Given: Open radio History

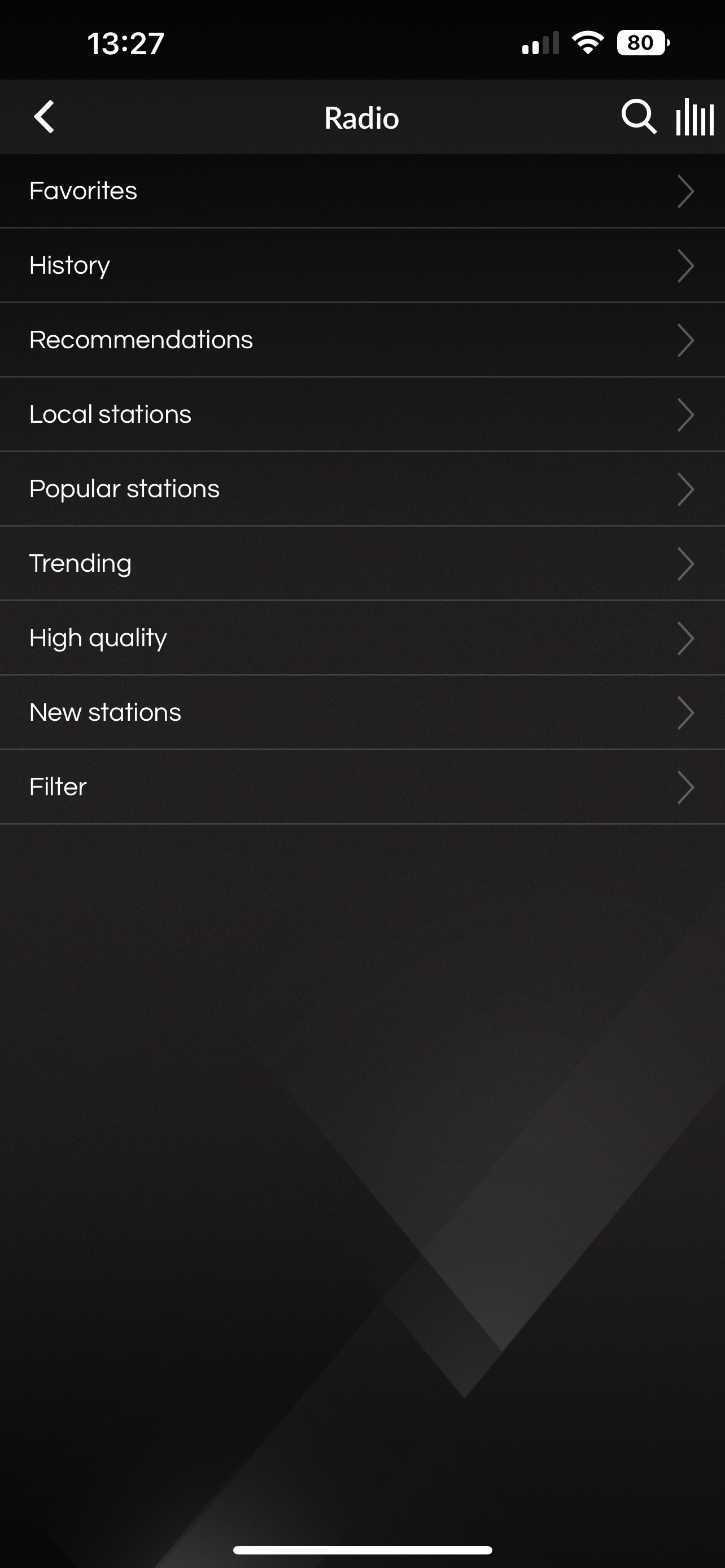Looking at the screenshot, I should pyautogui.click(x=362, y=265).
